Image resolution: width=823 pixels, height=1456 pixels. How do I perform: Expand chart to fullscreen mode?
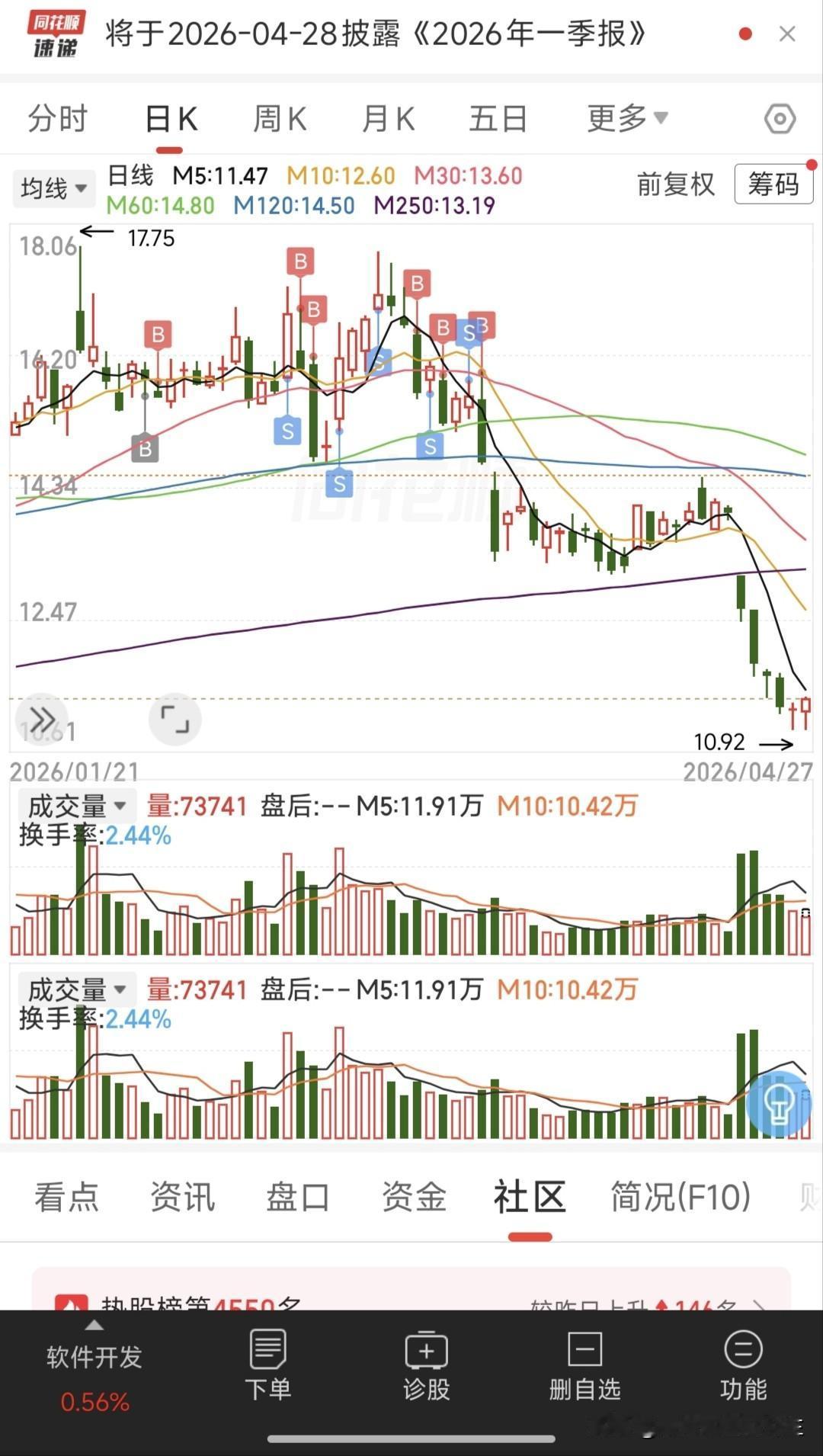[175, 719]
